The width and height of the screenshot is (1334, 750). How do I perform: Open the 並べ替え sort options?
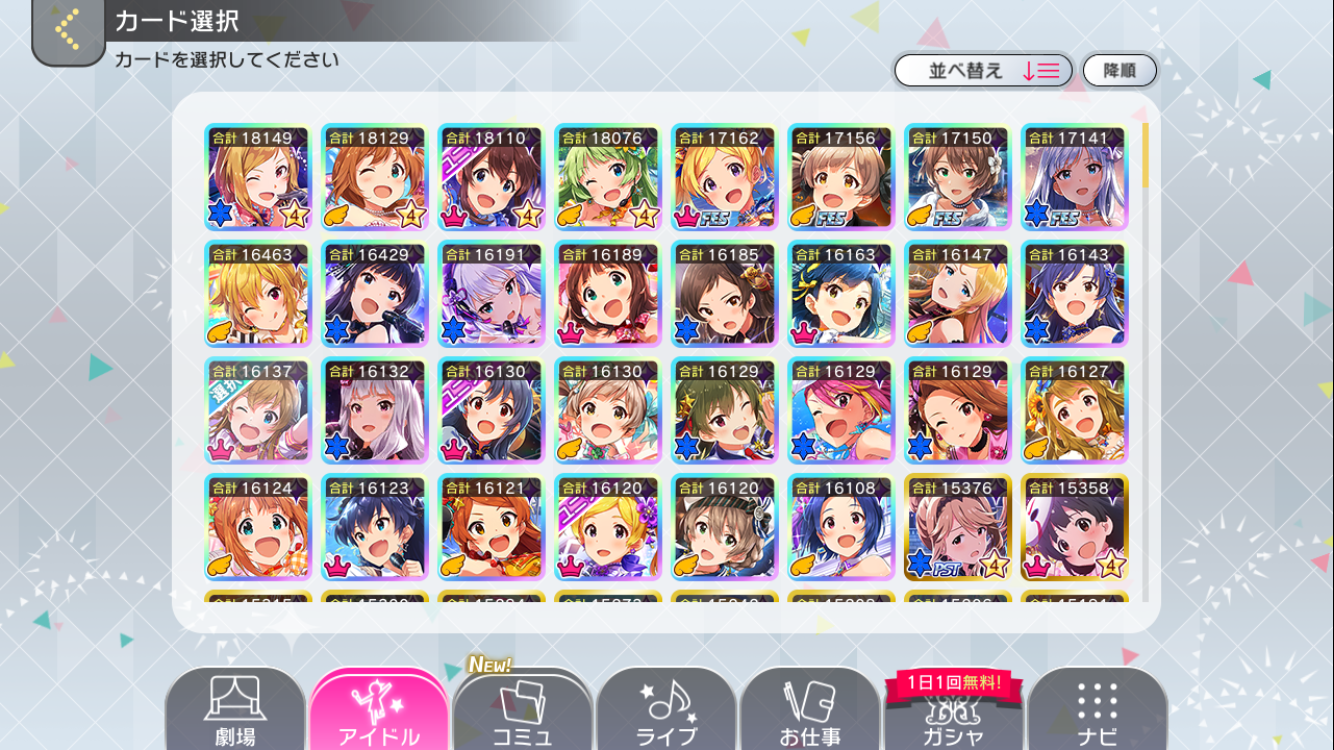point(983,70)
